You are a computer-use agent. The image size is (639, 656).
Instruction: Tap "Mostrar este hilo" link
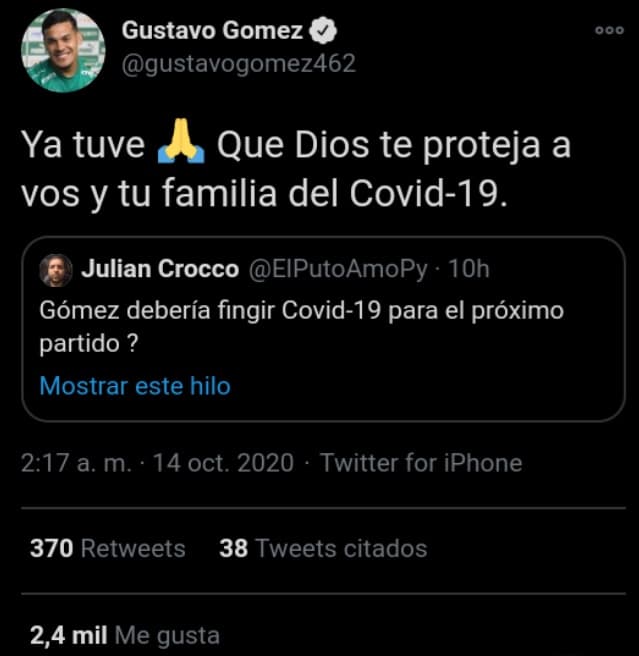(135, 385)
